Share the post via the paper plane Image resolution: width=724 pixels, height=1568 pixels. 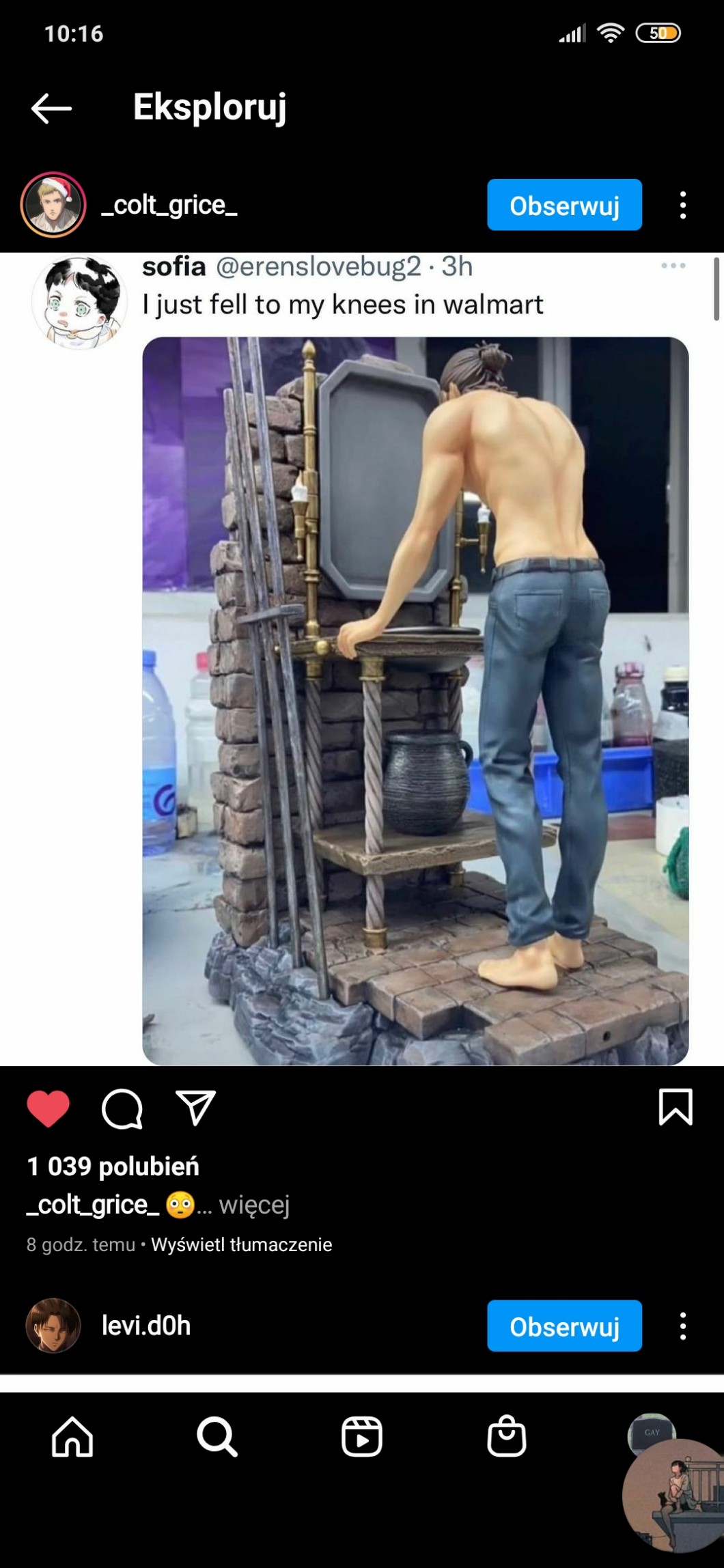pyautogui.click(x=196, y=1108)
